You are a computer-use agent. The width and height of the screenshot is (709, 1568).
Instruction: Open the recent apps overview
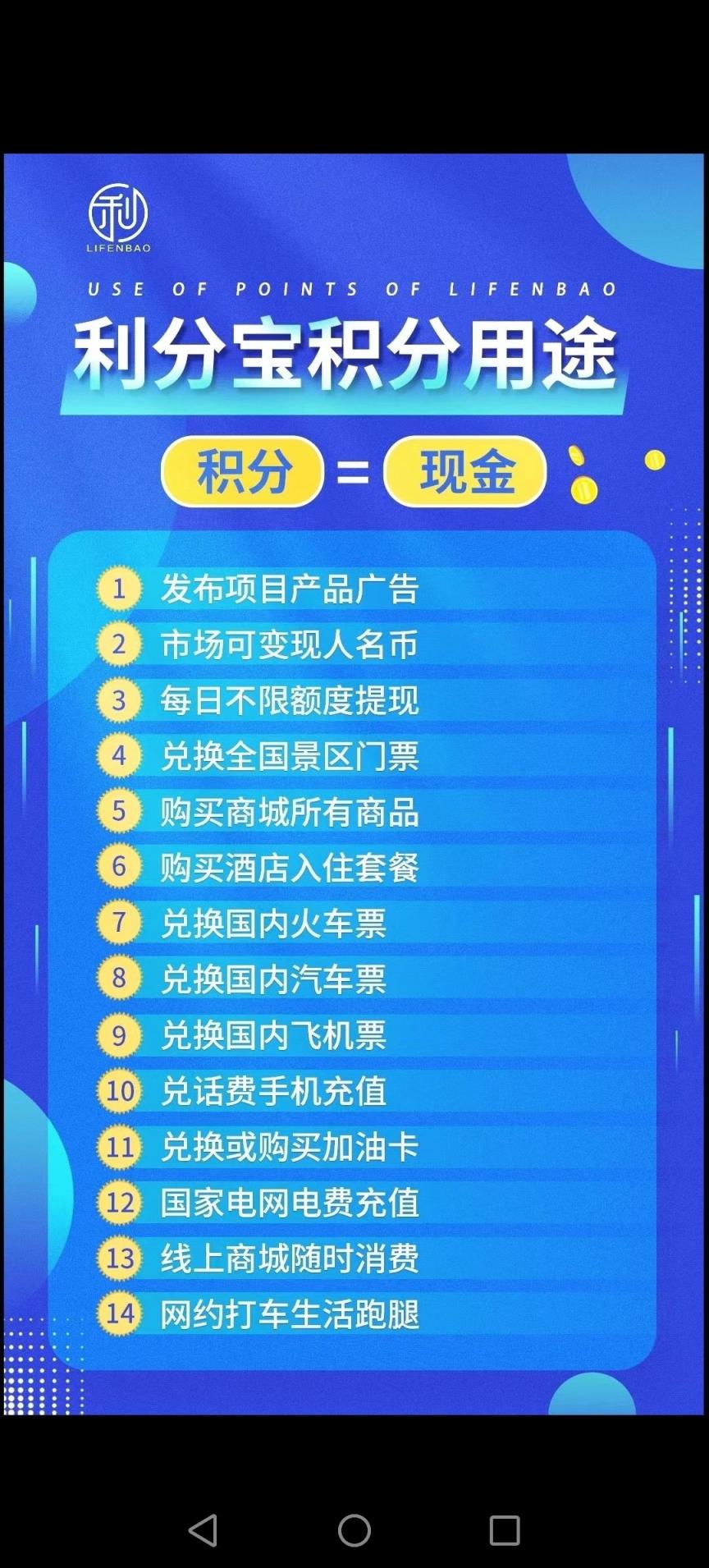coord(504,1530)
